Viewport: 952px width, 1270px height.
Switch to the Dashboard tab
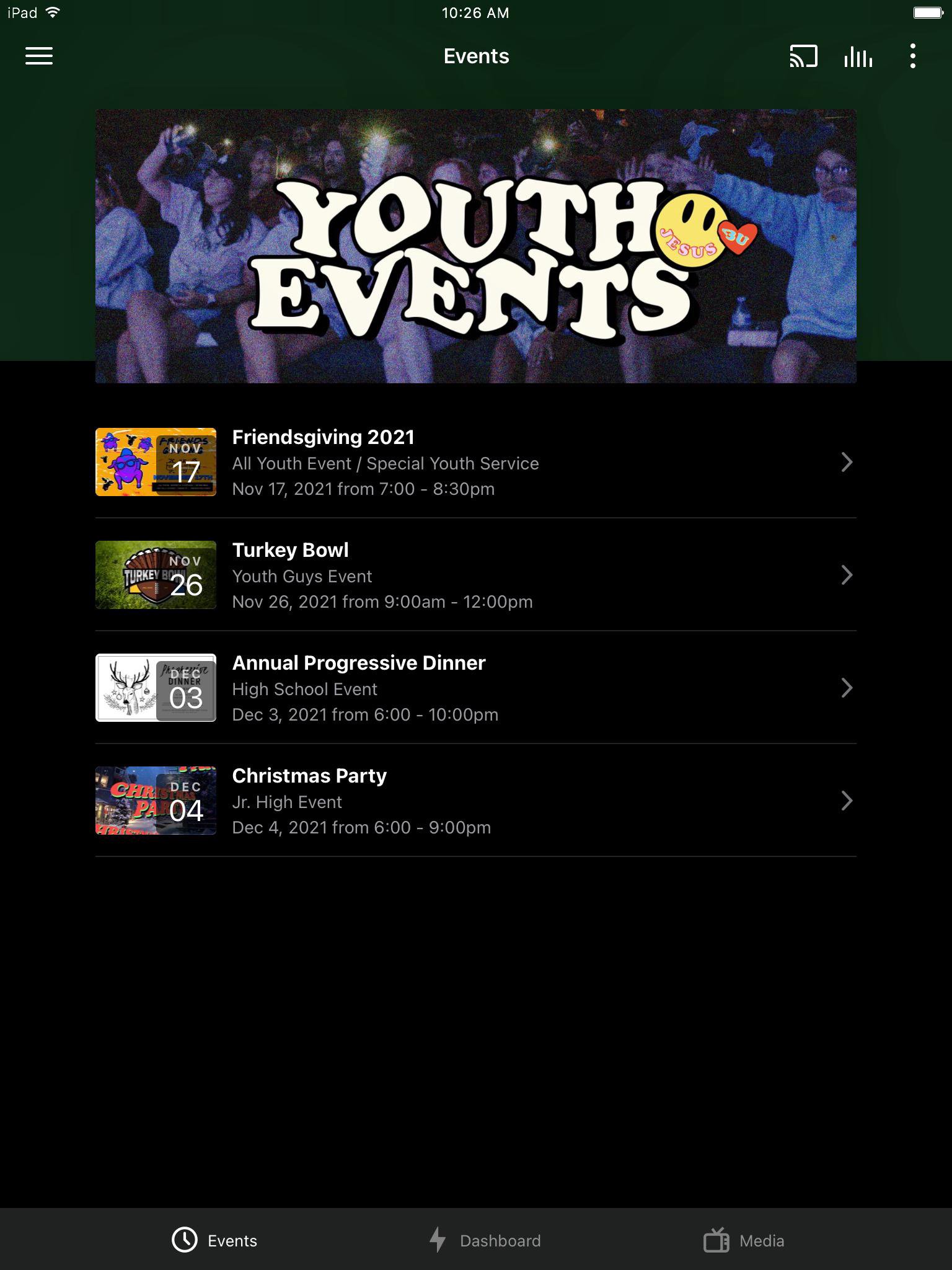(485, 1240)
